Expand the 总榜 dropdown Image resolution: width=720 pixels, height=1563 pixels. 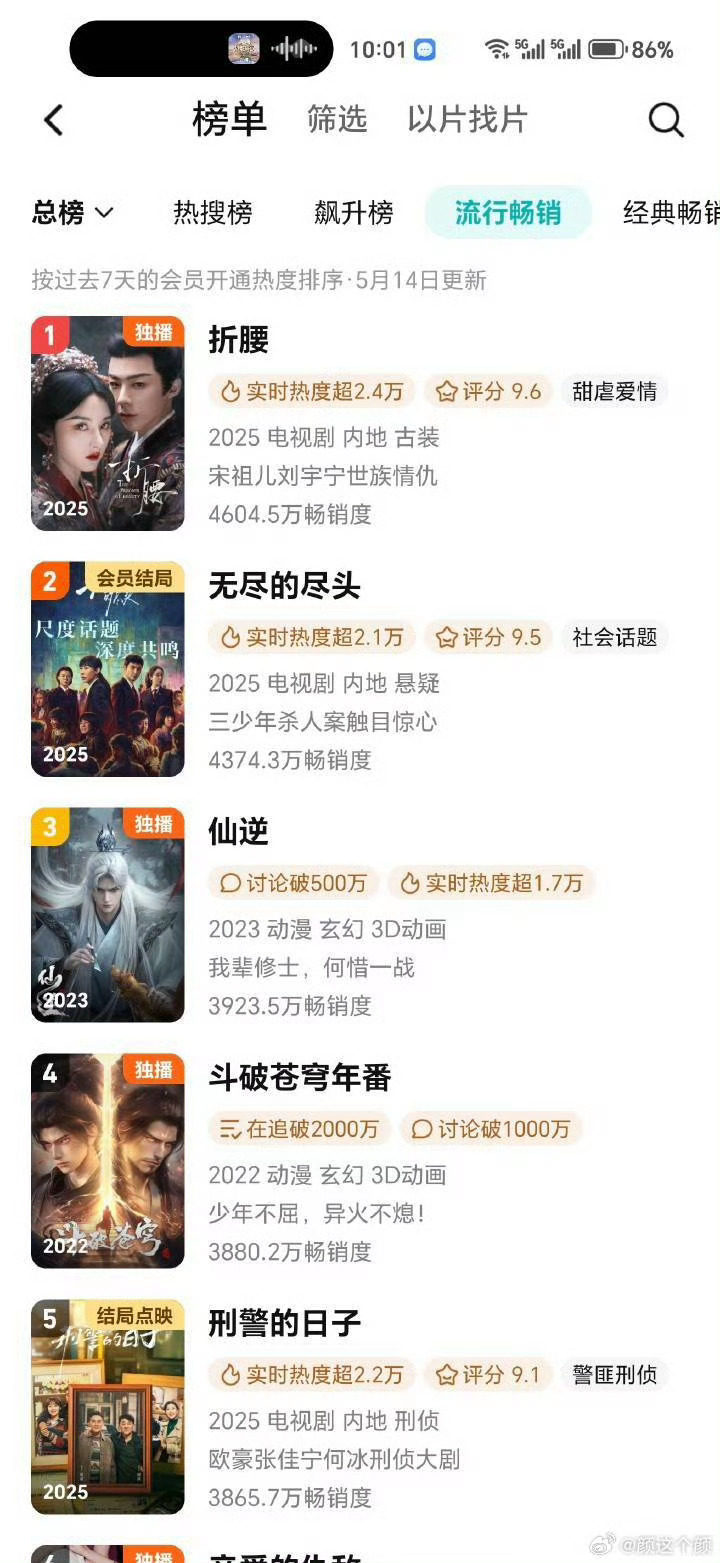[x=73, y=212]
